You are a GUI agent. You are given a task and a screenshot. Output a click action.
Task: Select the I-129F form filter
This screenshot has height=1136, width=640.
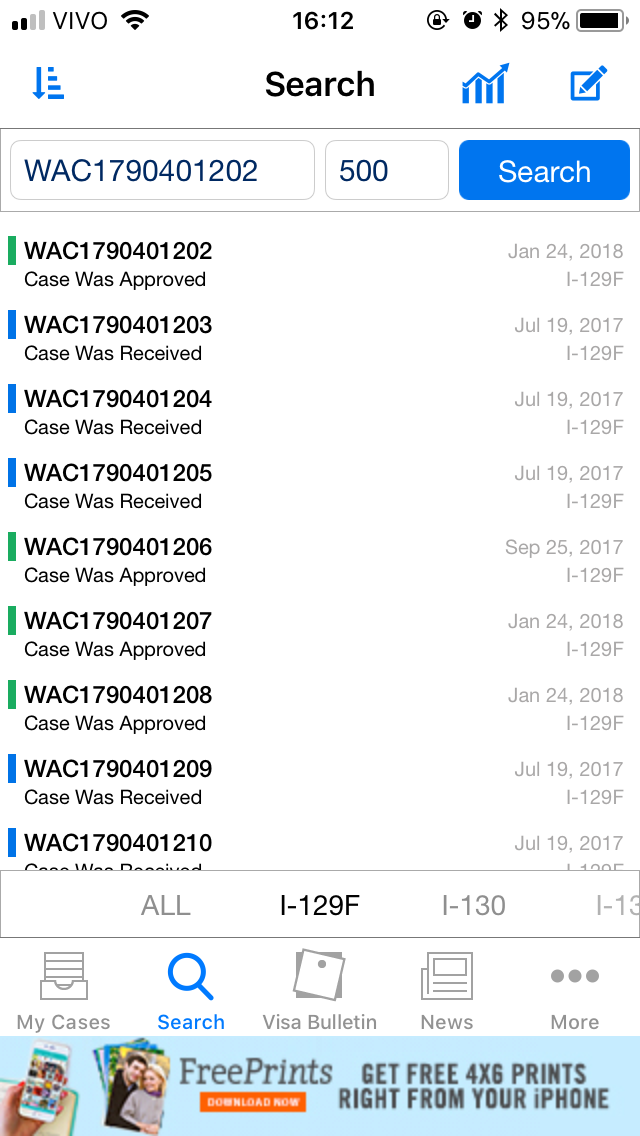(320, 905)
